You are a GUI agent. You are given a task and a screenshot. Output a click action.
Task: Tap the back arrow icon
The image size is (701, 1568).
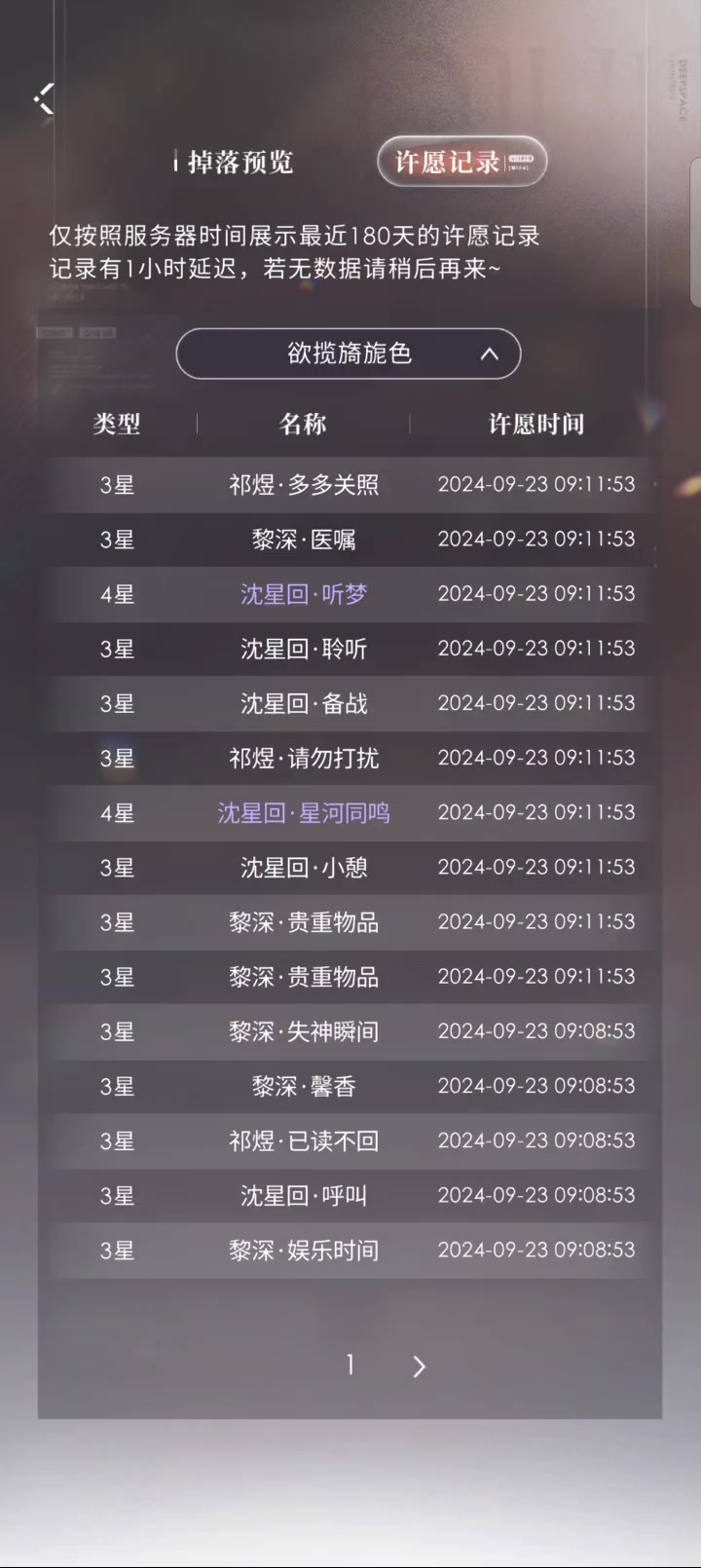[44, 98]
